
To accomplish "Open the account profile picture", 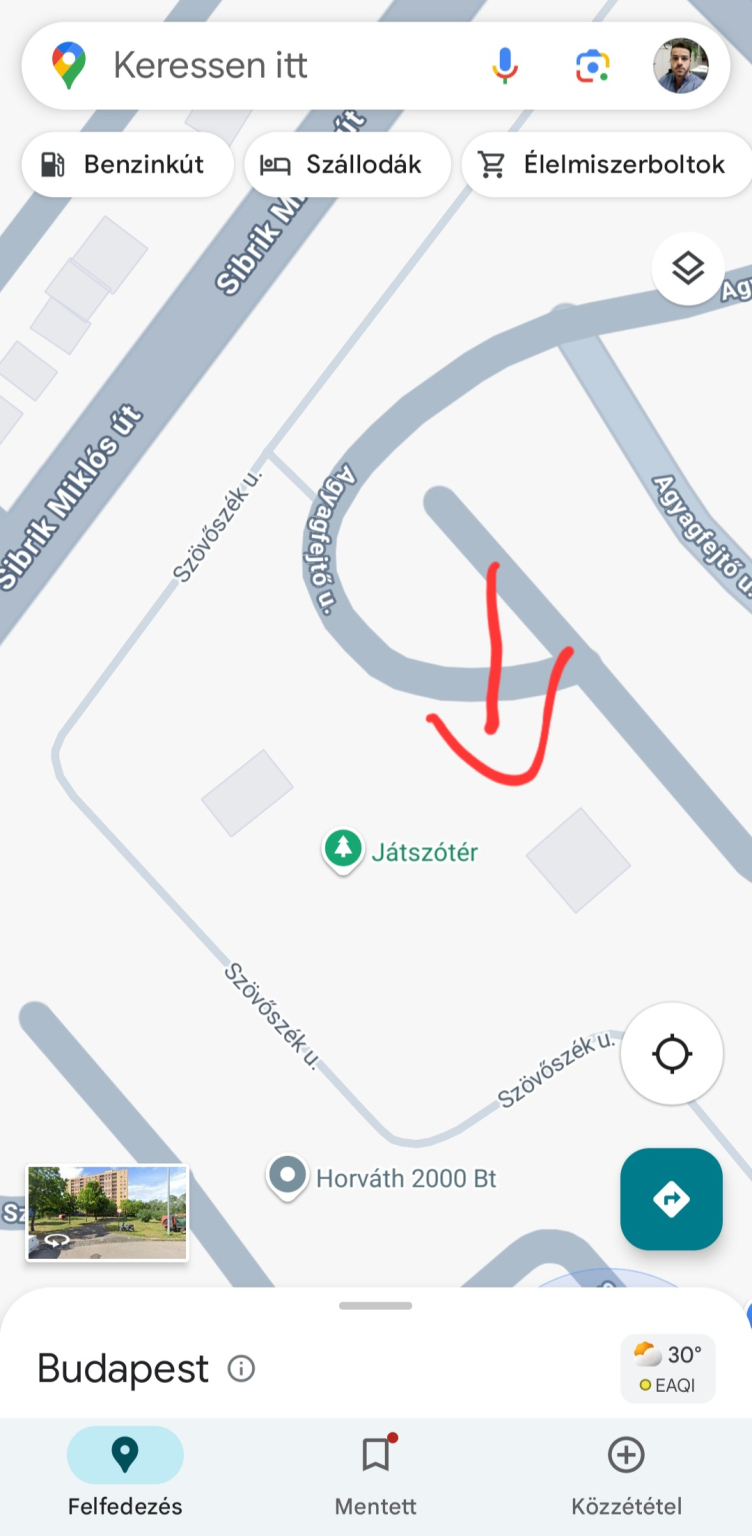I will pyautogui.click(x=681, y=66).
